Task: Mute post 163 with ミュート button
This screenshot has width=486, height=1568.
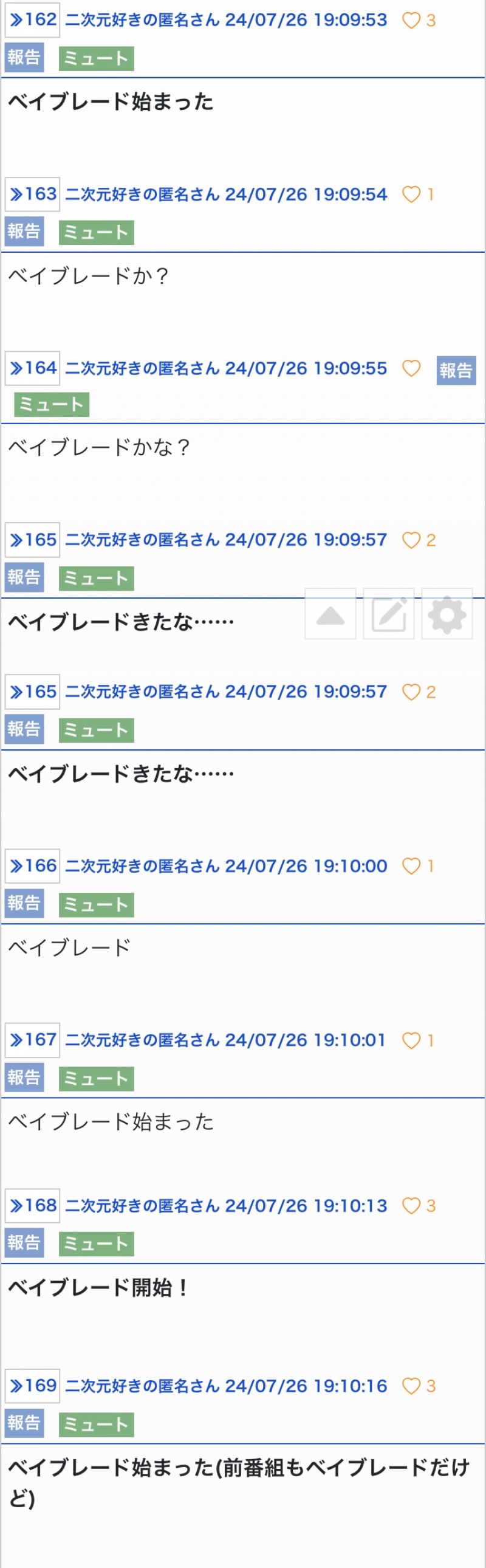Action: [x=96, y=233]
